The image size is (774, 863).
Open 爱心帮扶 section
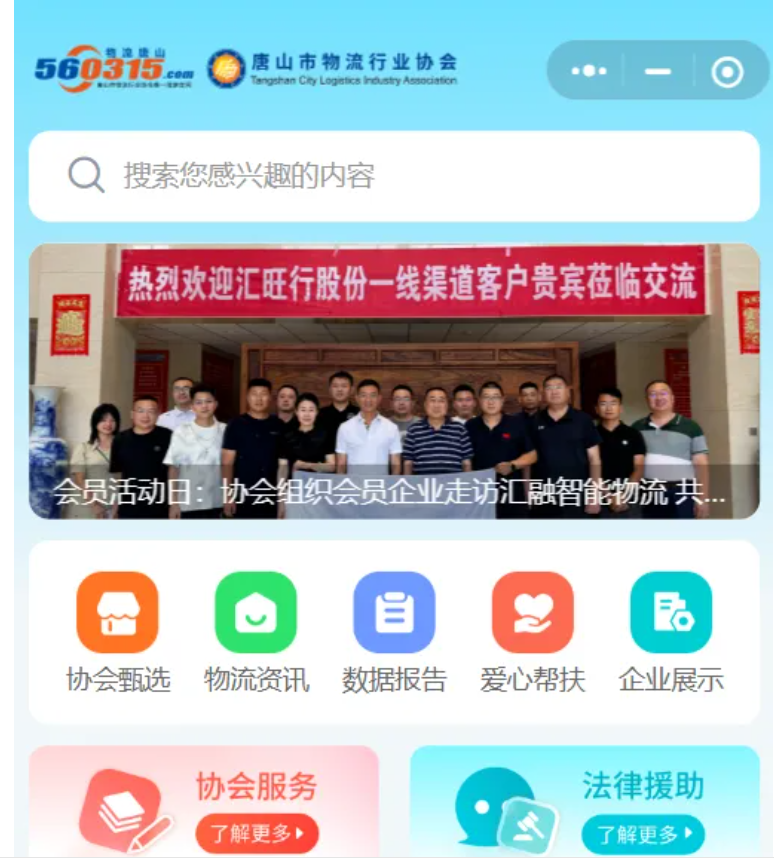point(532,631)
